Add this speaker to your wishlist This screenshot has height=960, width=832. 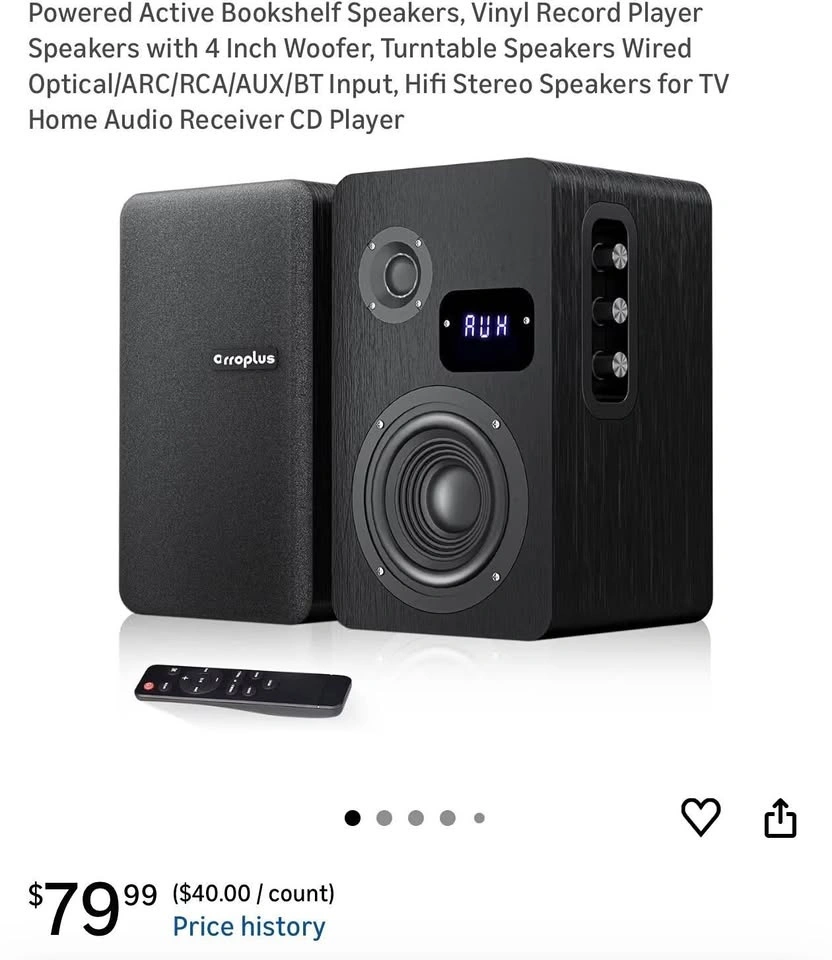[700, 818]
